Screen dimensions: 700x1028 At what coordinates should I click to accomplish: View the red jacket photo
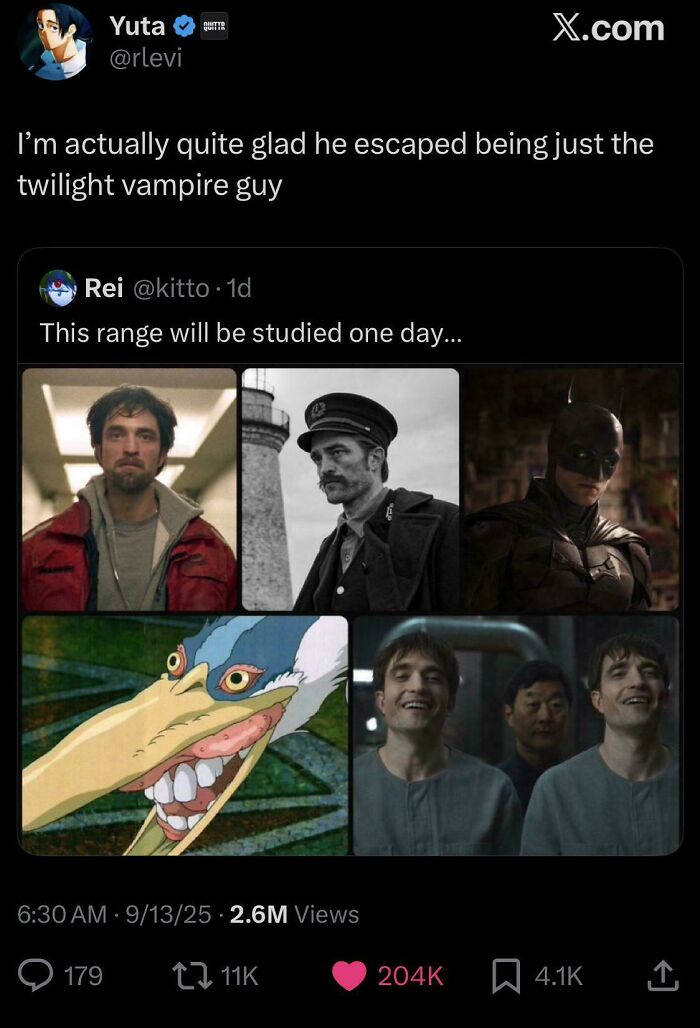(129, 490)
